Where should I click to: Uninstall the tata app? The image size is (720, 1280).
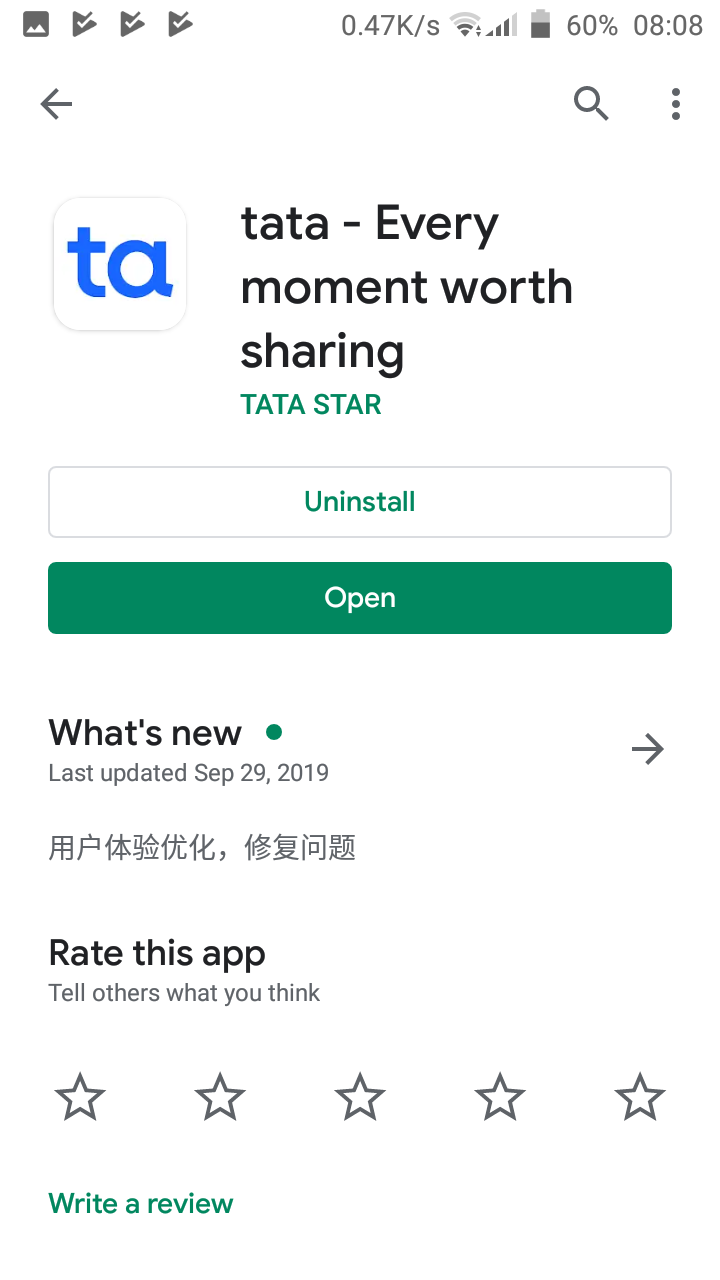point(360,502)
